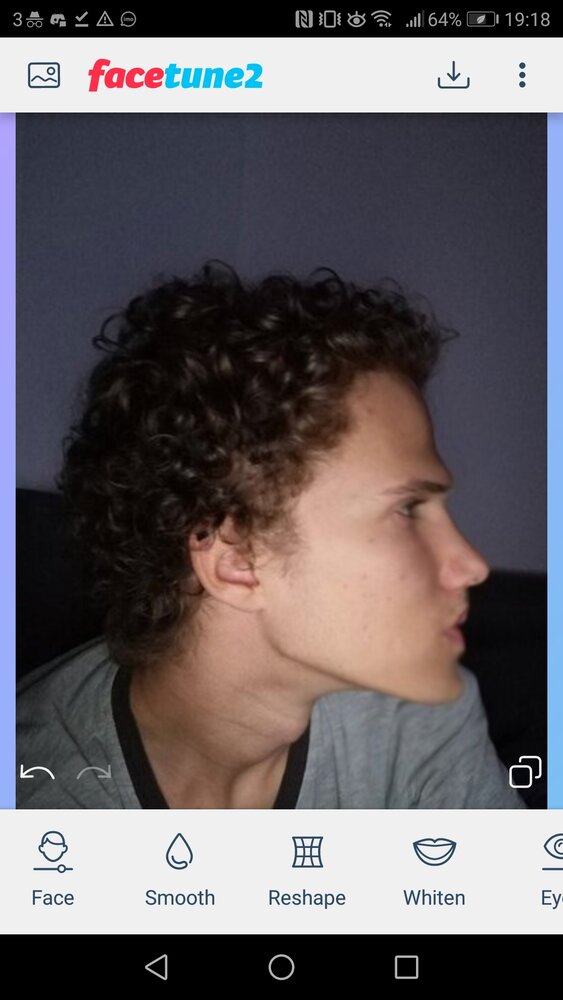Select the Eyes tool
Image resolution: width=563 pixels, height=1000 pixels.
552,869
